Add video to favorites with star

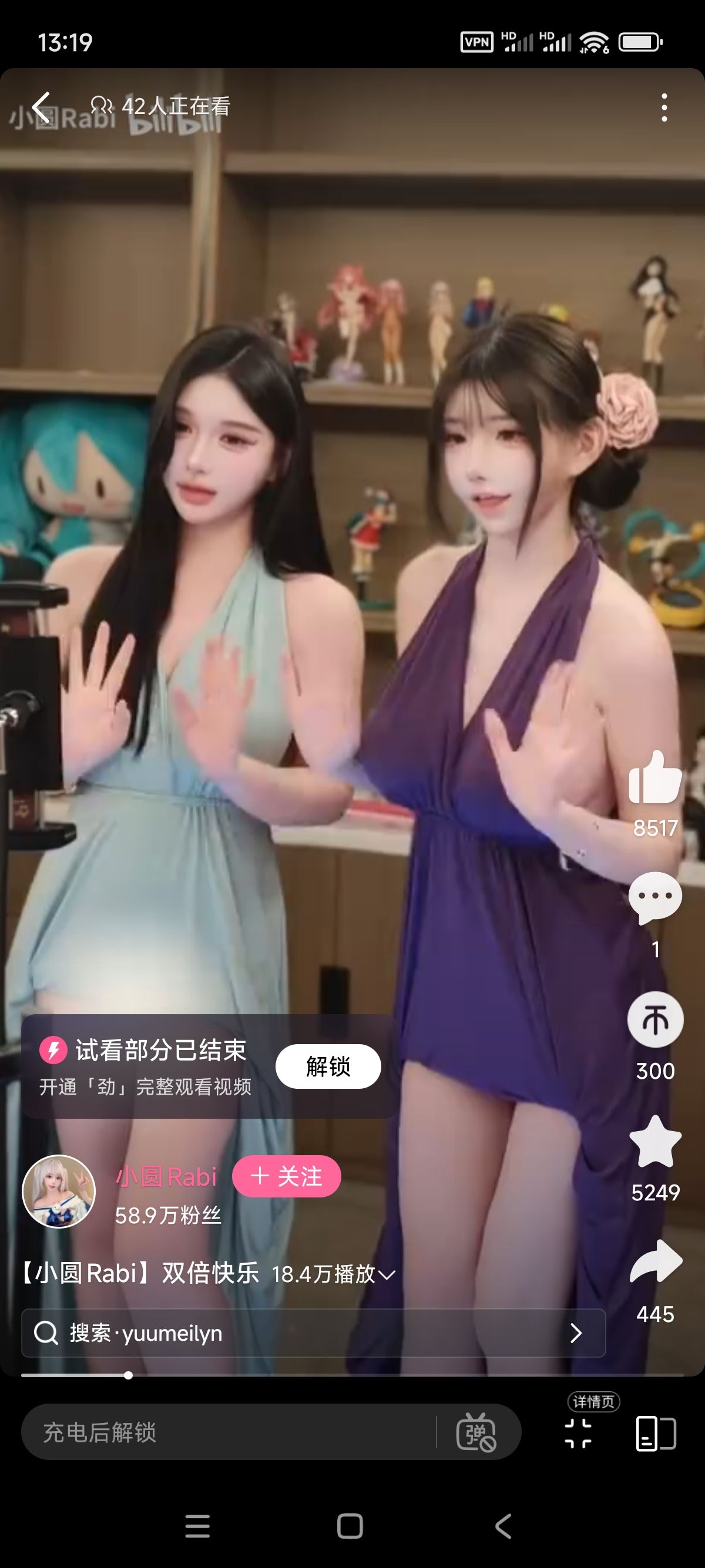tap(655, 1141)
